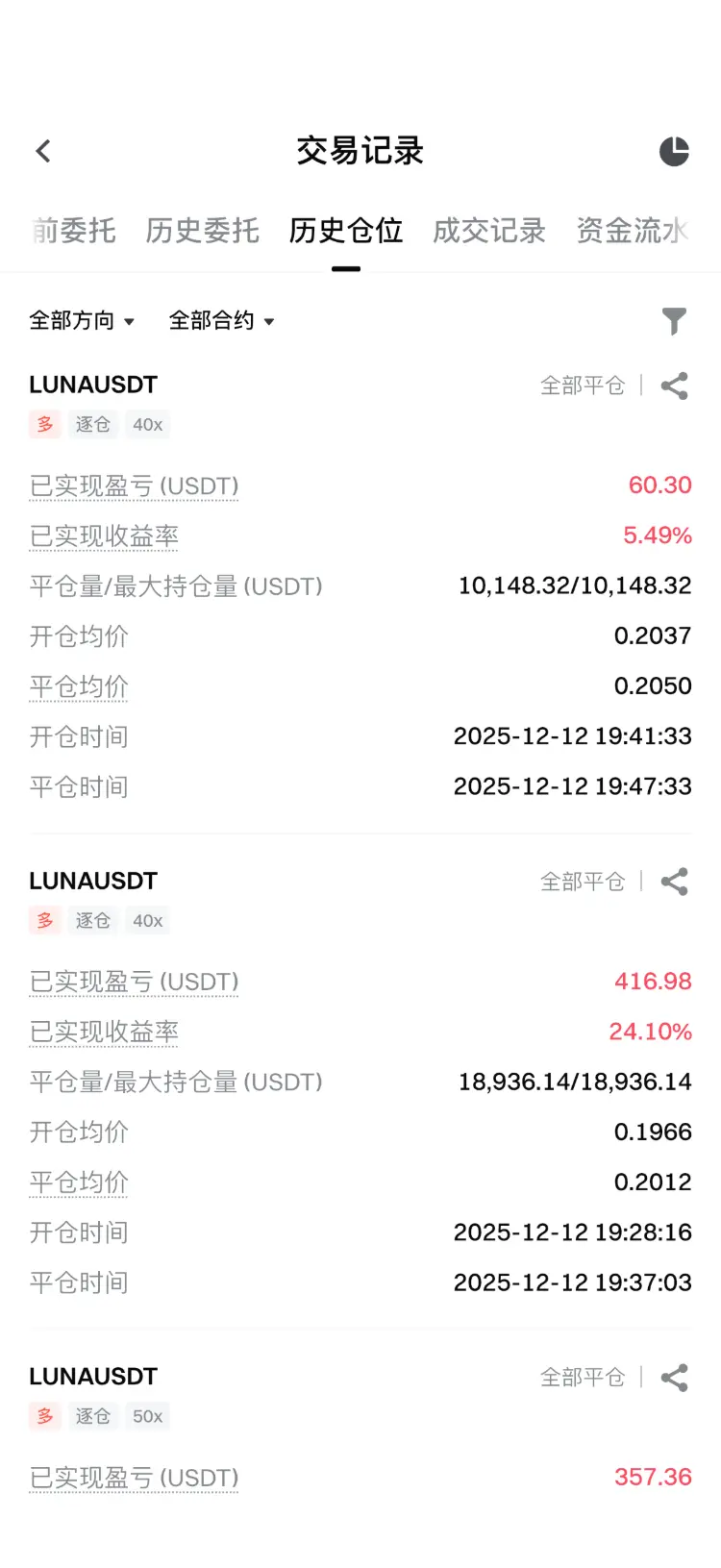Open the funnel filter icon
Screen dimensions: 721x1568
click(675, 321)
